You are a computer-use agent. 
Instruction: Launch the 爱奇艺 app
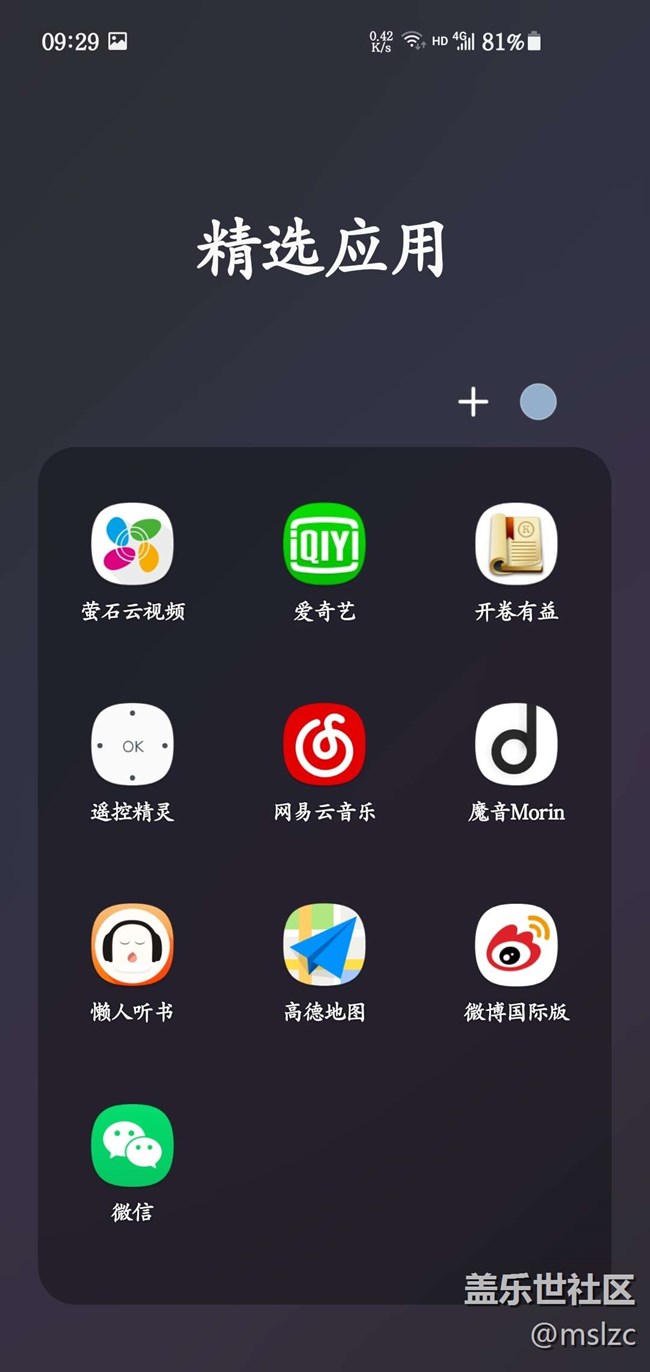[324, 543]
